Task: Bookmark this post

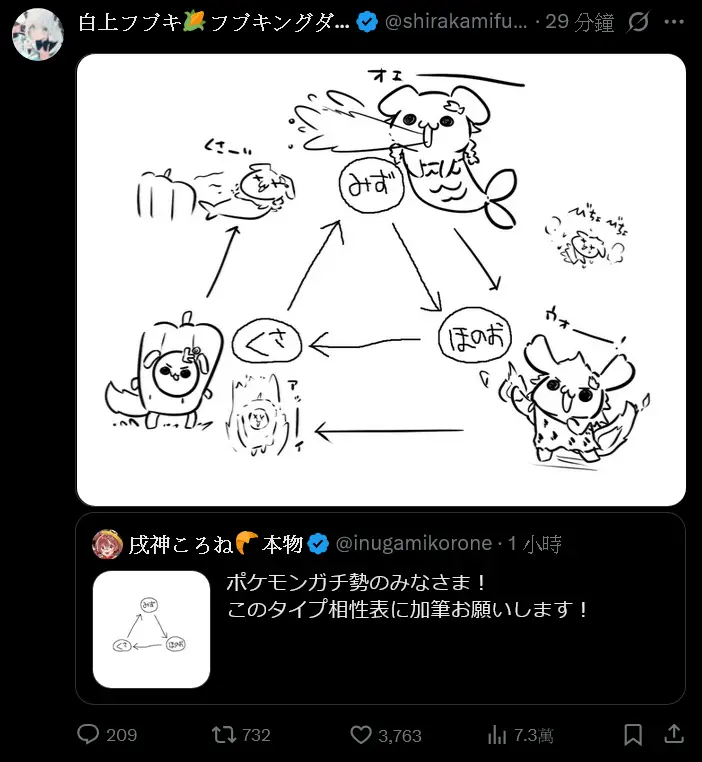Action: pyautogui.click(x=632, y=735)
